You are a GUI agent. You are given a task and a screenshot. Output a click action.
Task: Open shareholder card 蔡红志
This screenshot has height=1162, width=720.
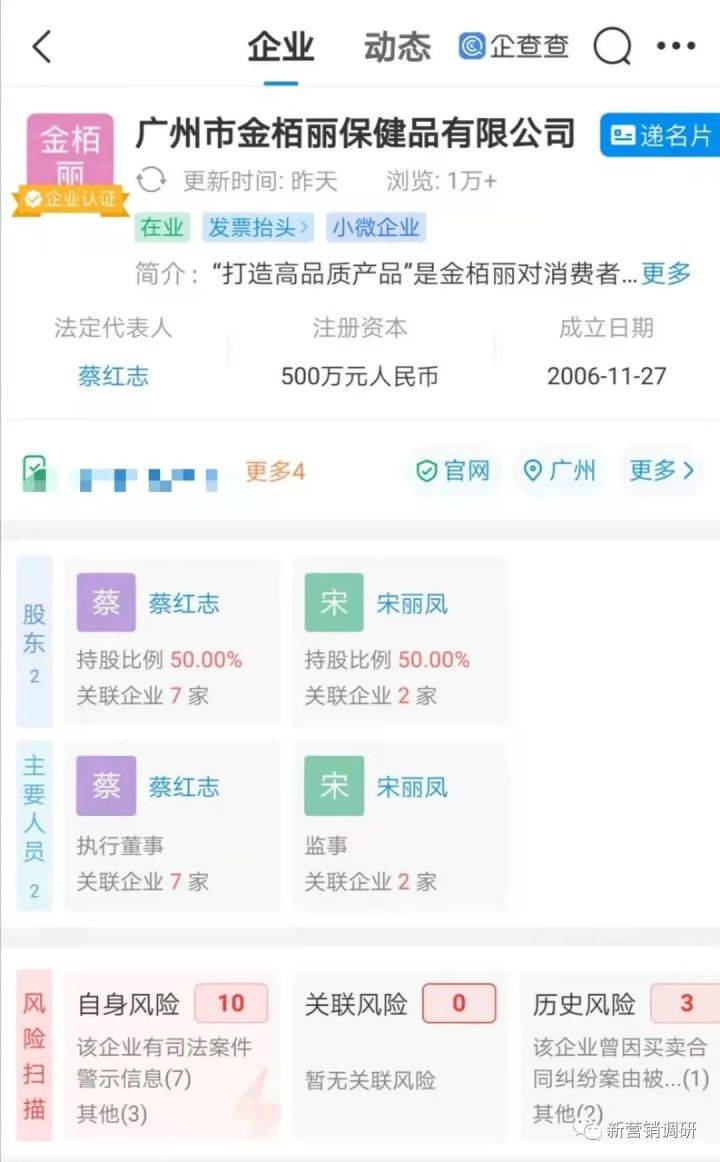coord(172,640)
